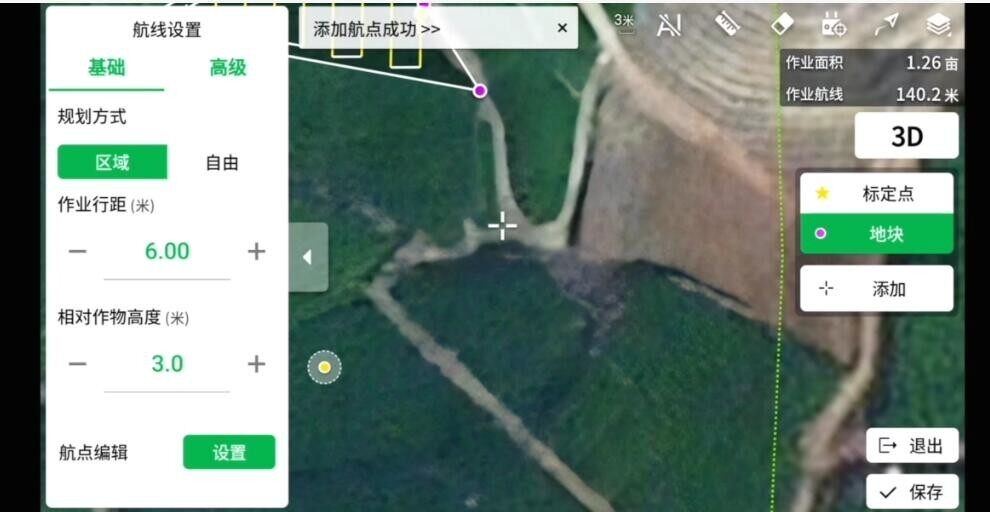The image size is (990, 512).
Task: Select 自由 planning mode
Action: point(221,162)
